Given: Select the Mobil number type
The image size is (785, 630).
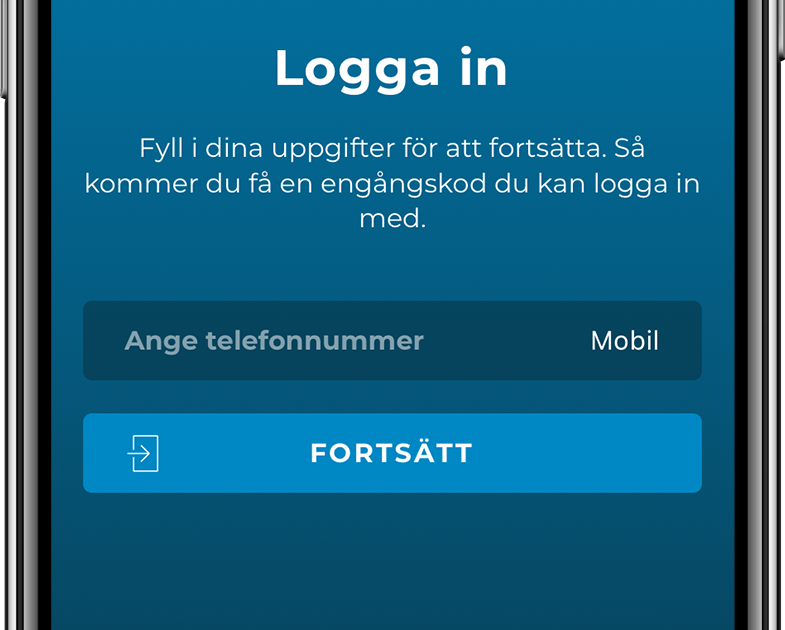Looking at the screenshot, I should click(624, 341).
